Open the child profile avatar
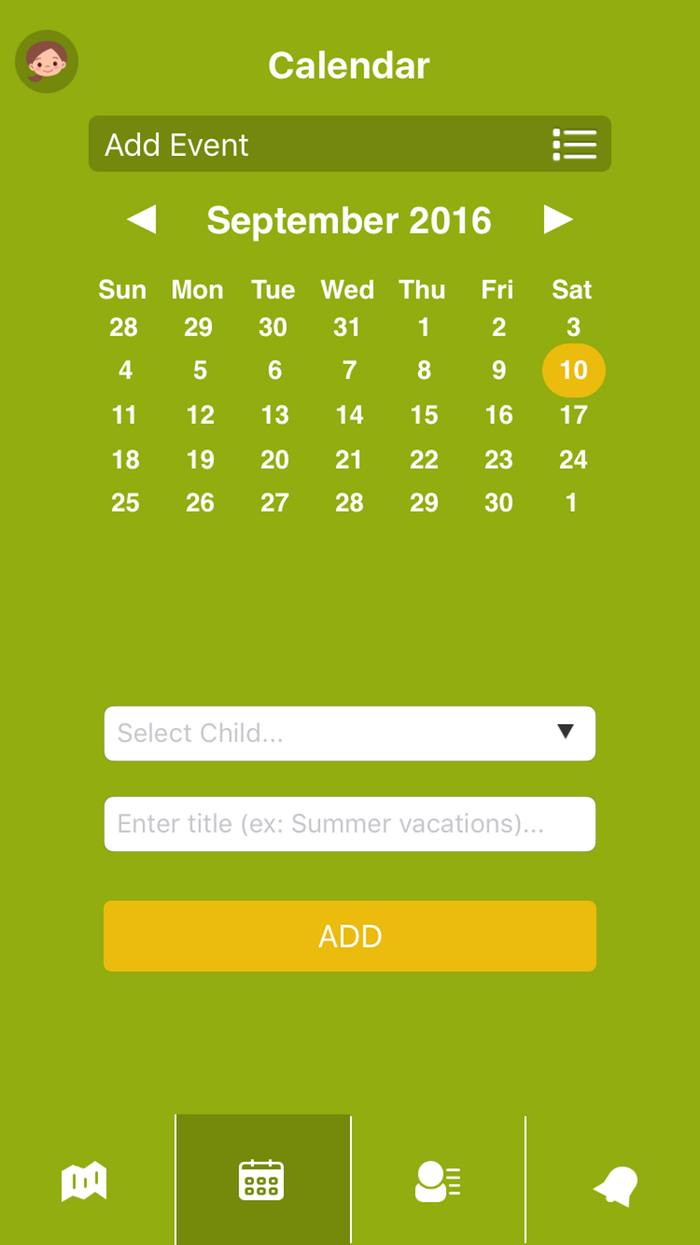This screenshot has width=700, height=1245. point(46,62)
